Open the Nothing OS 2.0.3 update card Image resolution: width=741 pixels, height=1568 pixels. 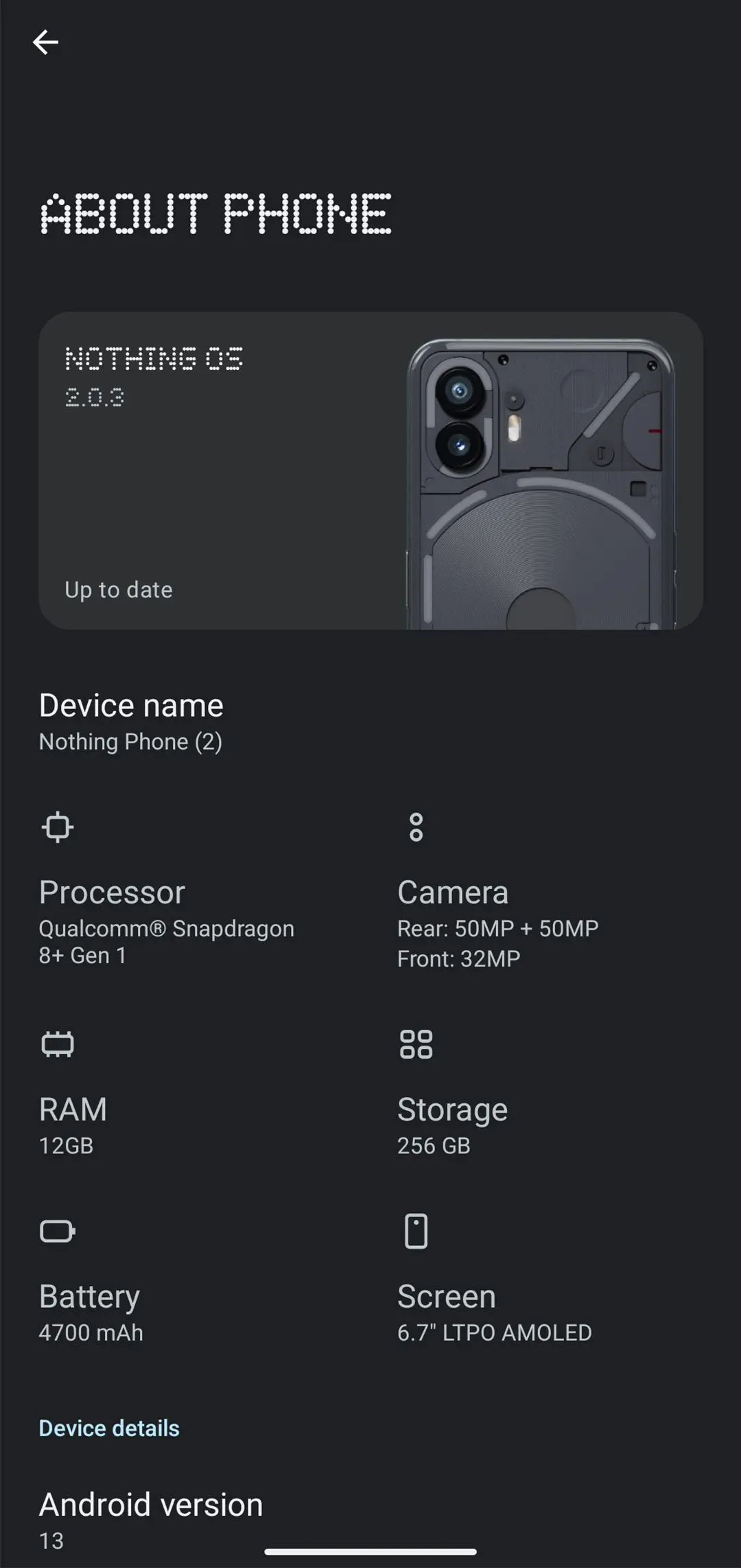(x=370, y=471)
